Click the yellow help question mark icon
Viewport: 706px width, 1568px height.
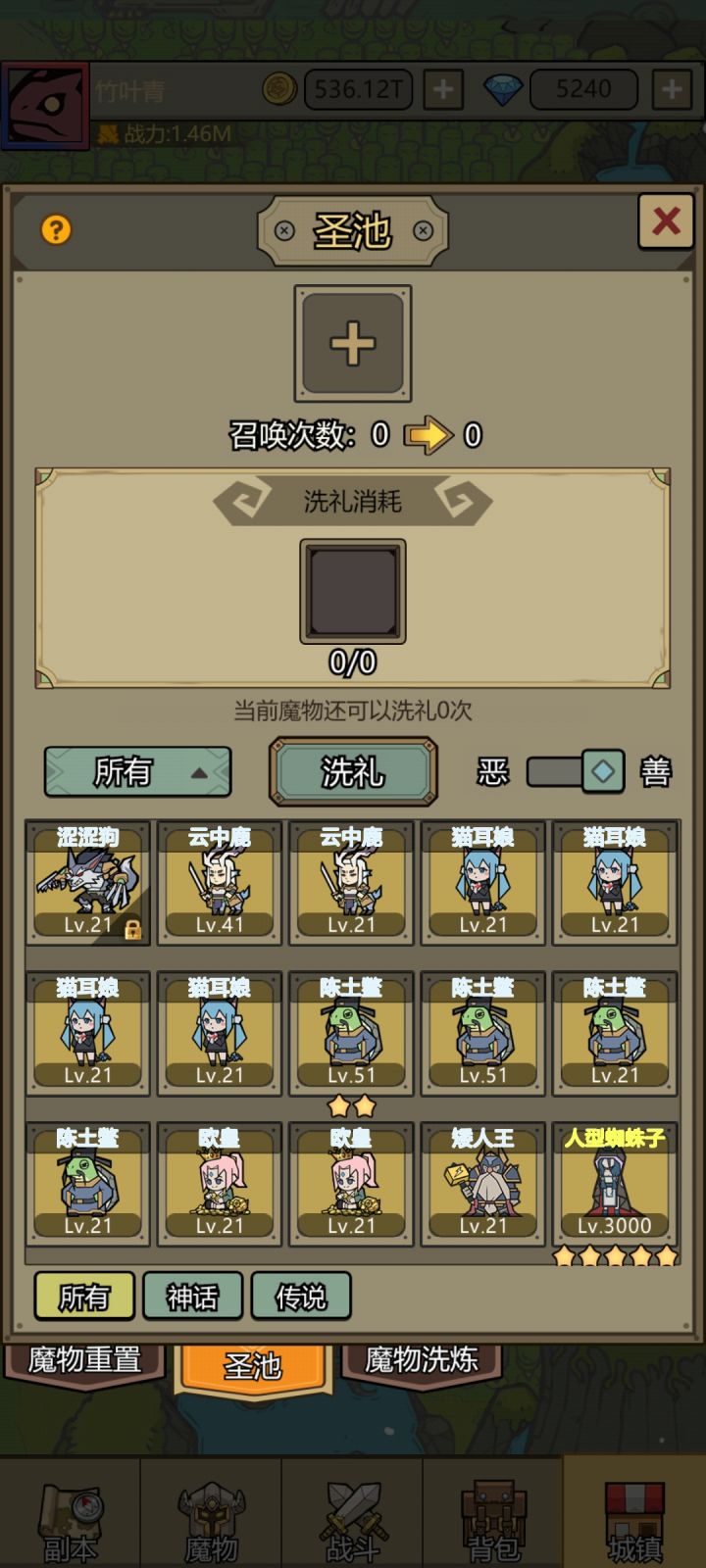point(56,231)
